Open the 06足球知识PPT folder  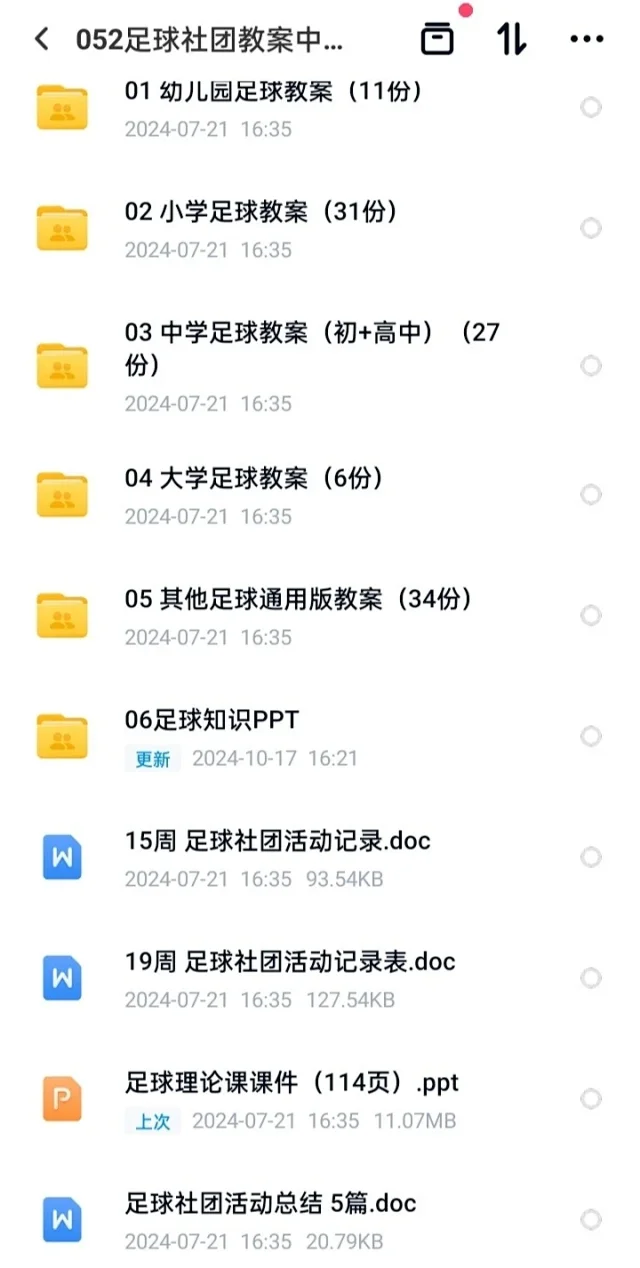212,721
